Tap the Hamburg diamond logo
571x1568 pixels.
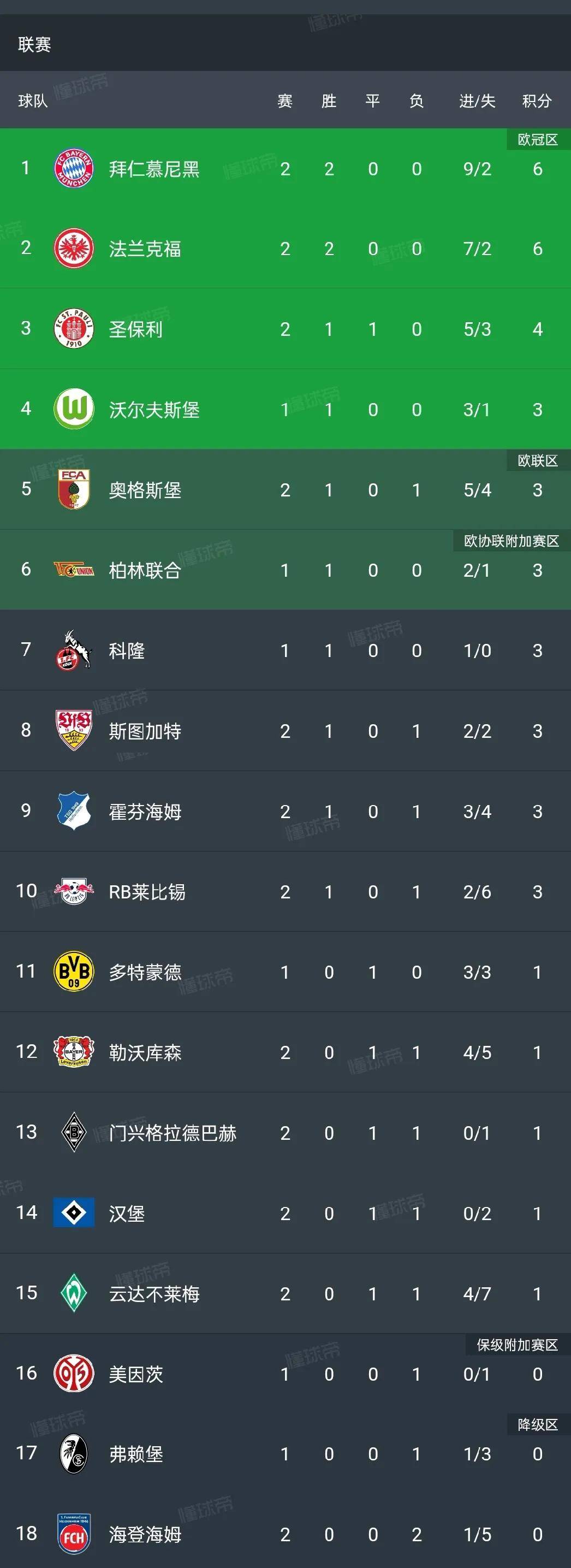click(x=73, y=1212)
